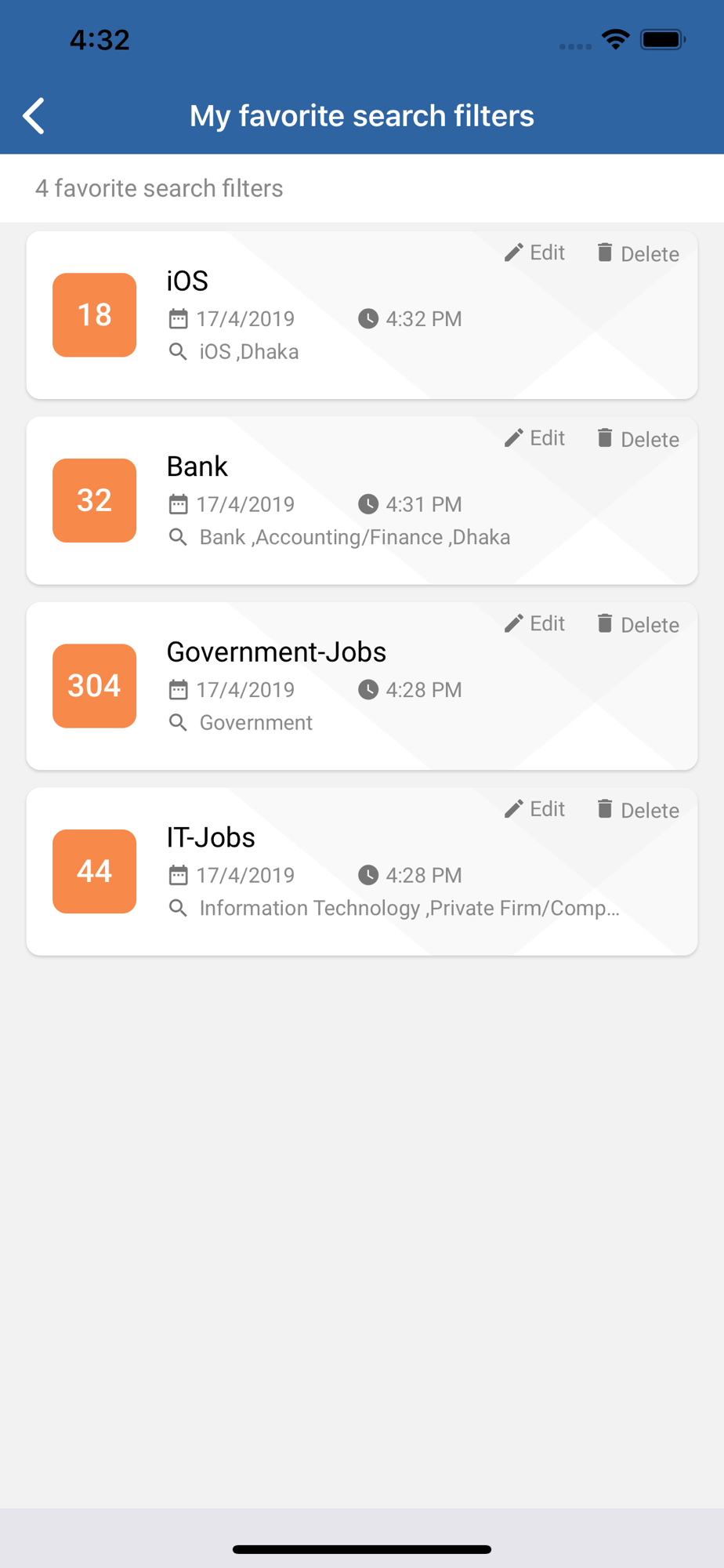The width and height of the screenshot is (724, 1568).
Task: Delete the IT-Jobs filter
Action: coord(638,809)
